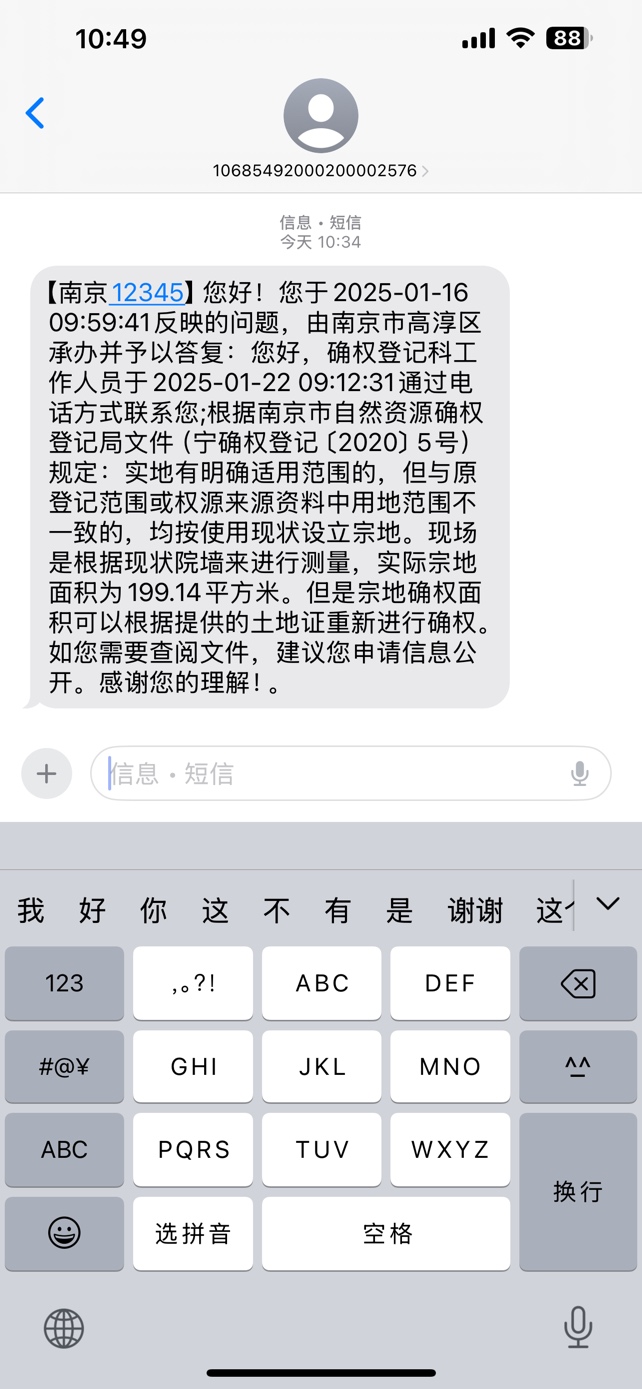The width and height of the screenshot is (642, 1389).
Task: Pick the suggested word 谢谢
Action: pos(475,910)
